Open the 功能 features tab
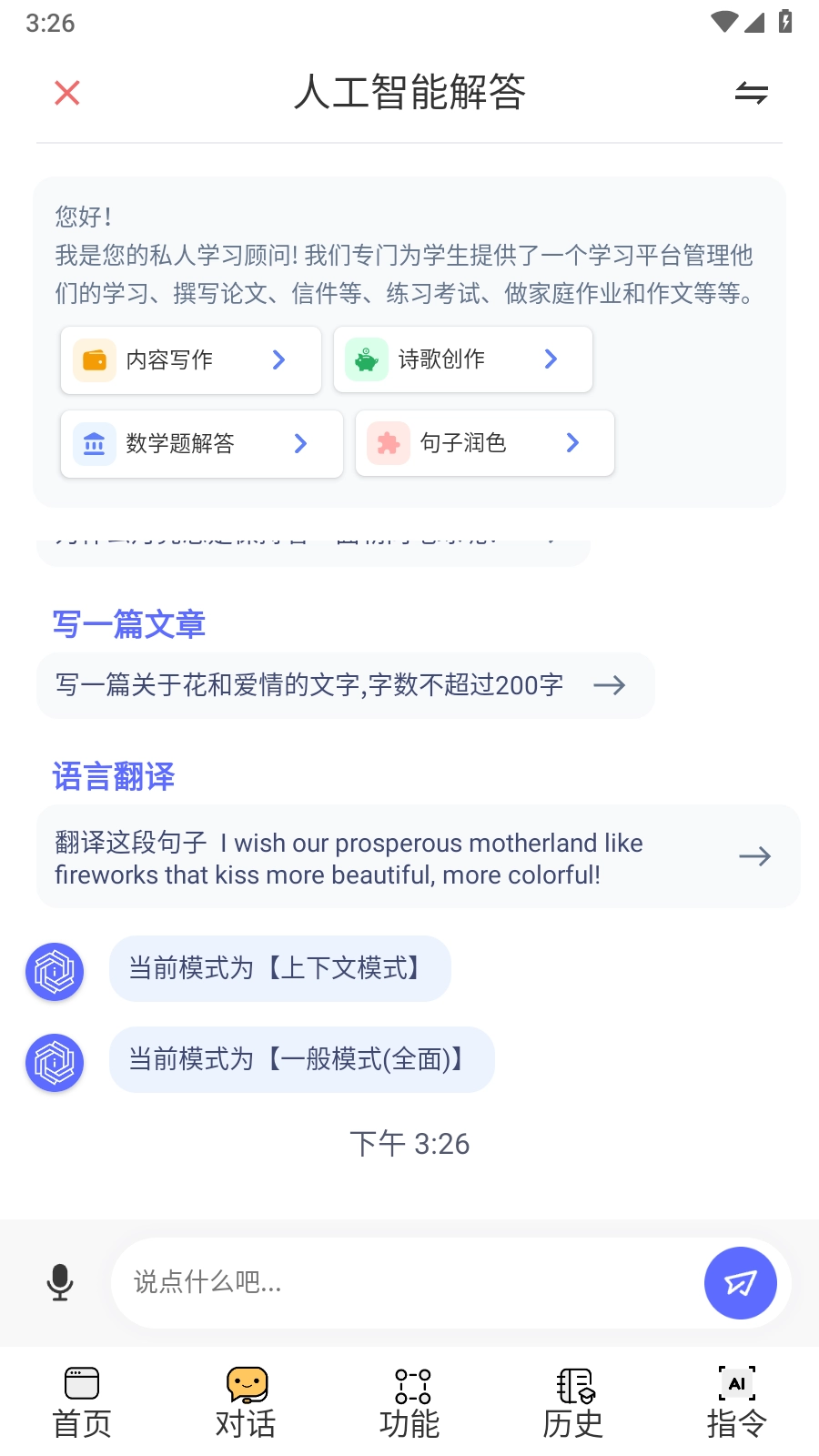Image resolution: width=819 pixels, height=1456 pixels. (409, 1403)
